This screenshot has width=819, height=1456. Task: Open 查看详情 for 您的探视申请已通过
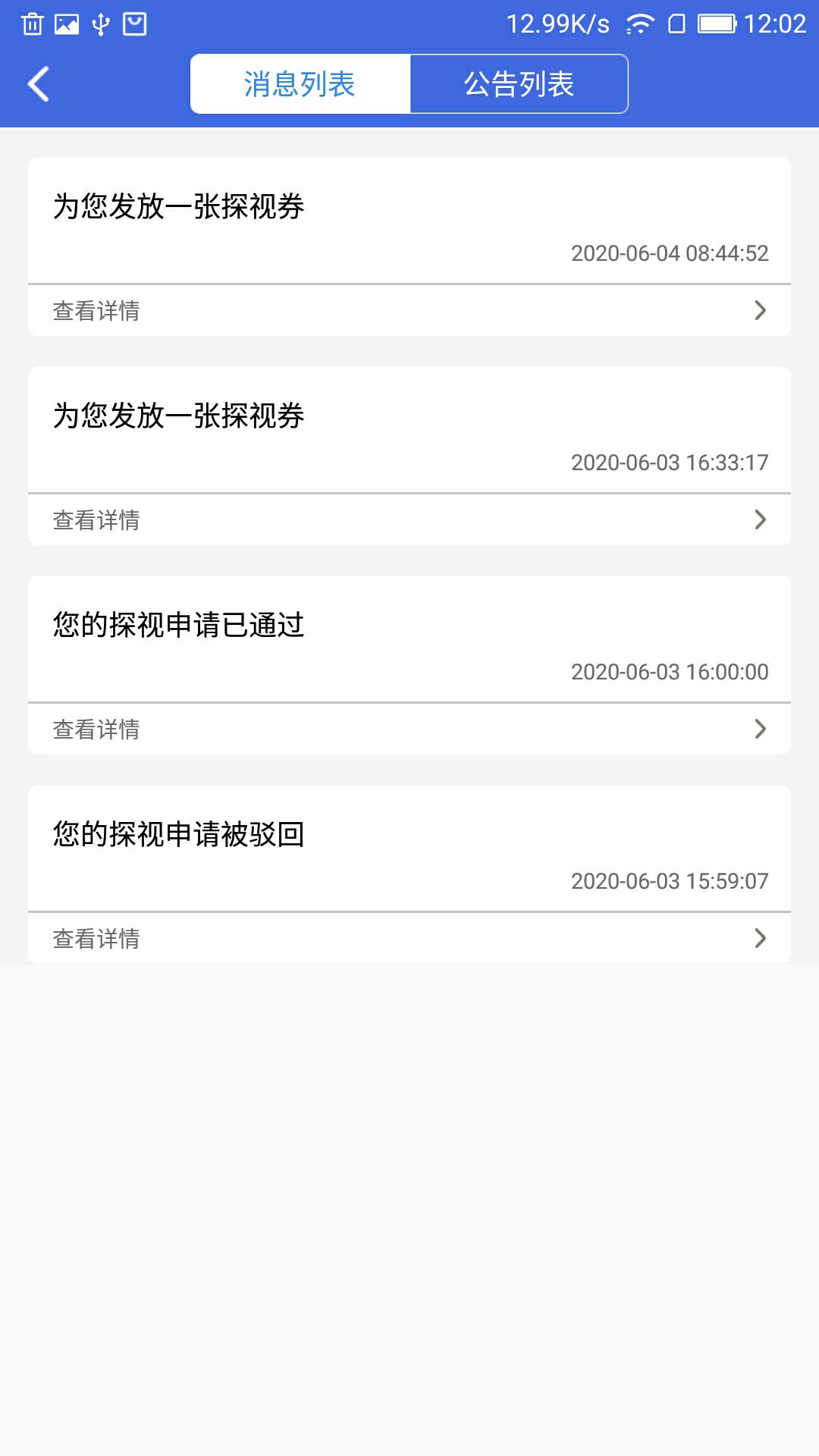(x=409, y=730)
